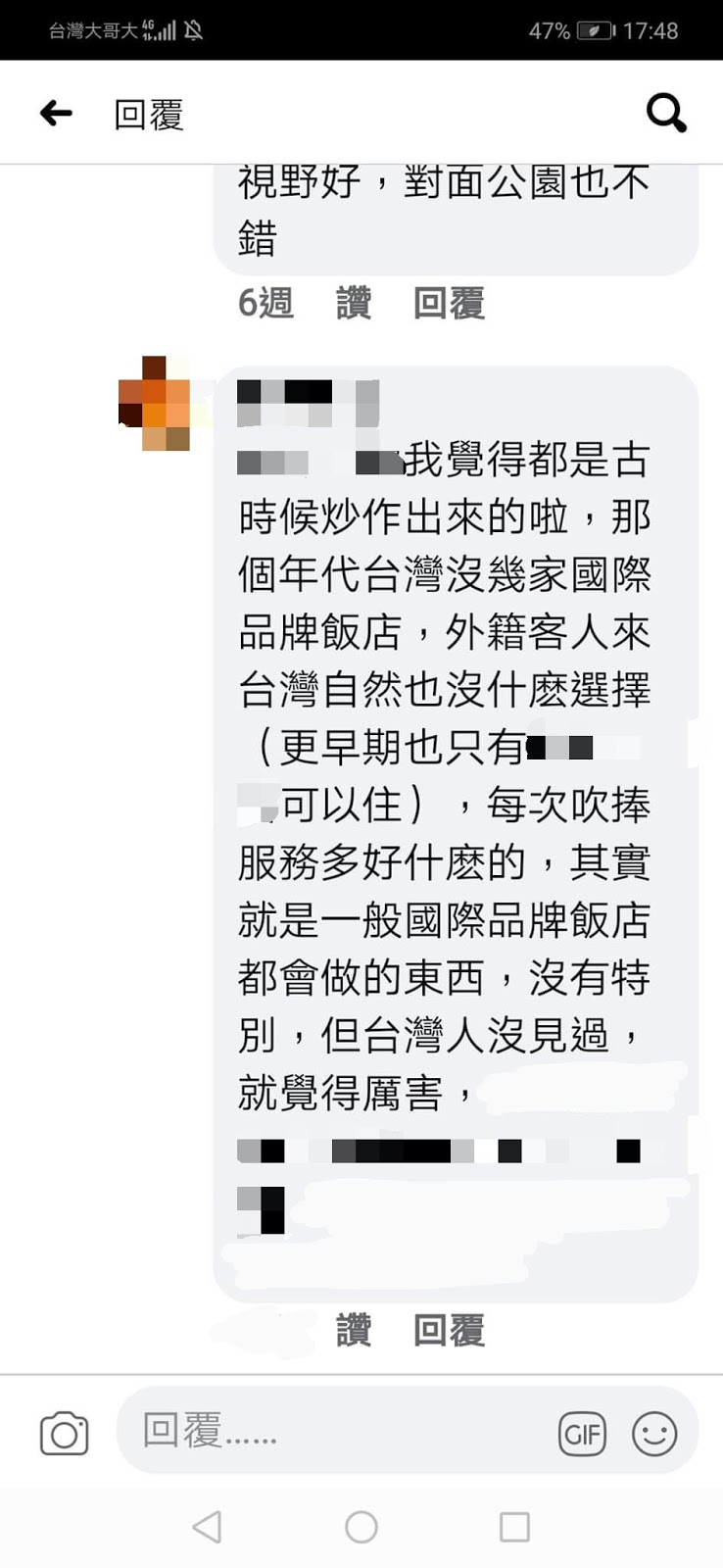Reply to the comment starting 我覺得都是古時候
Screen dimensions: 723x1568
click(x=449, y=1331)
